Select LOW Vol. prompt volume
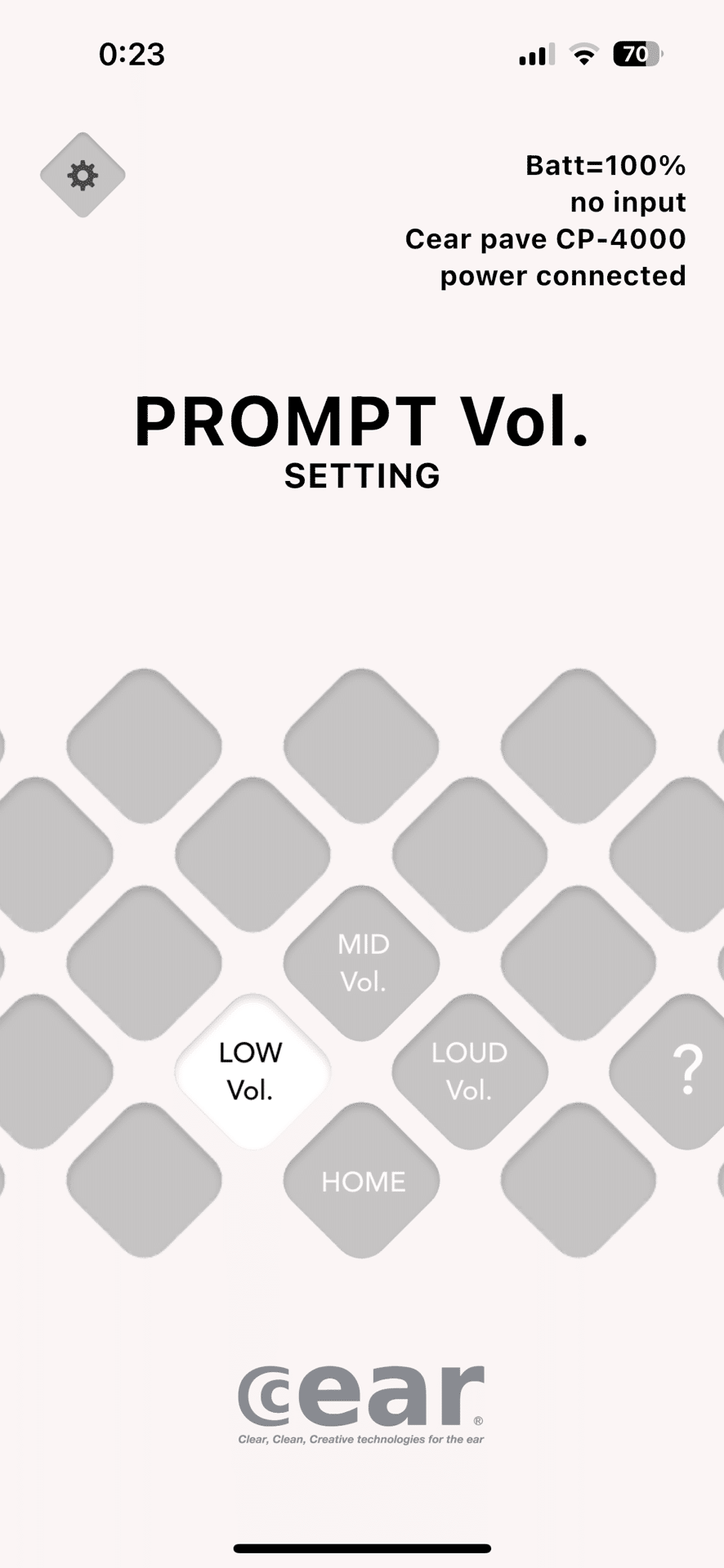Image resolution: width=724 pixels, height=1568 pixels. click(x=252, y=1071)
